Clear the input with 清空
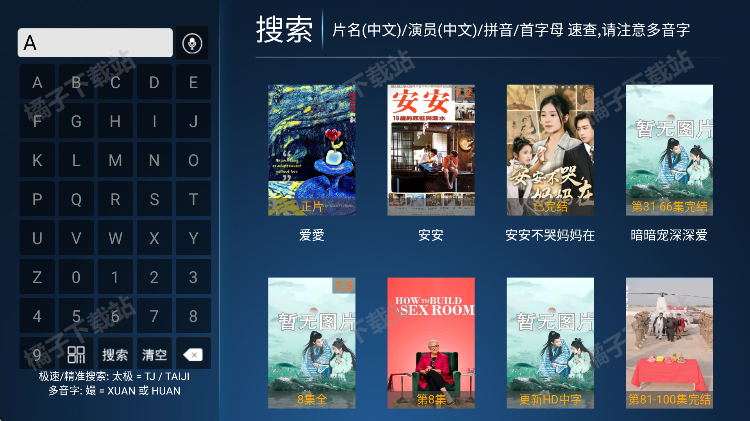 pos(154,354)
